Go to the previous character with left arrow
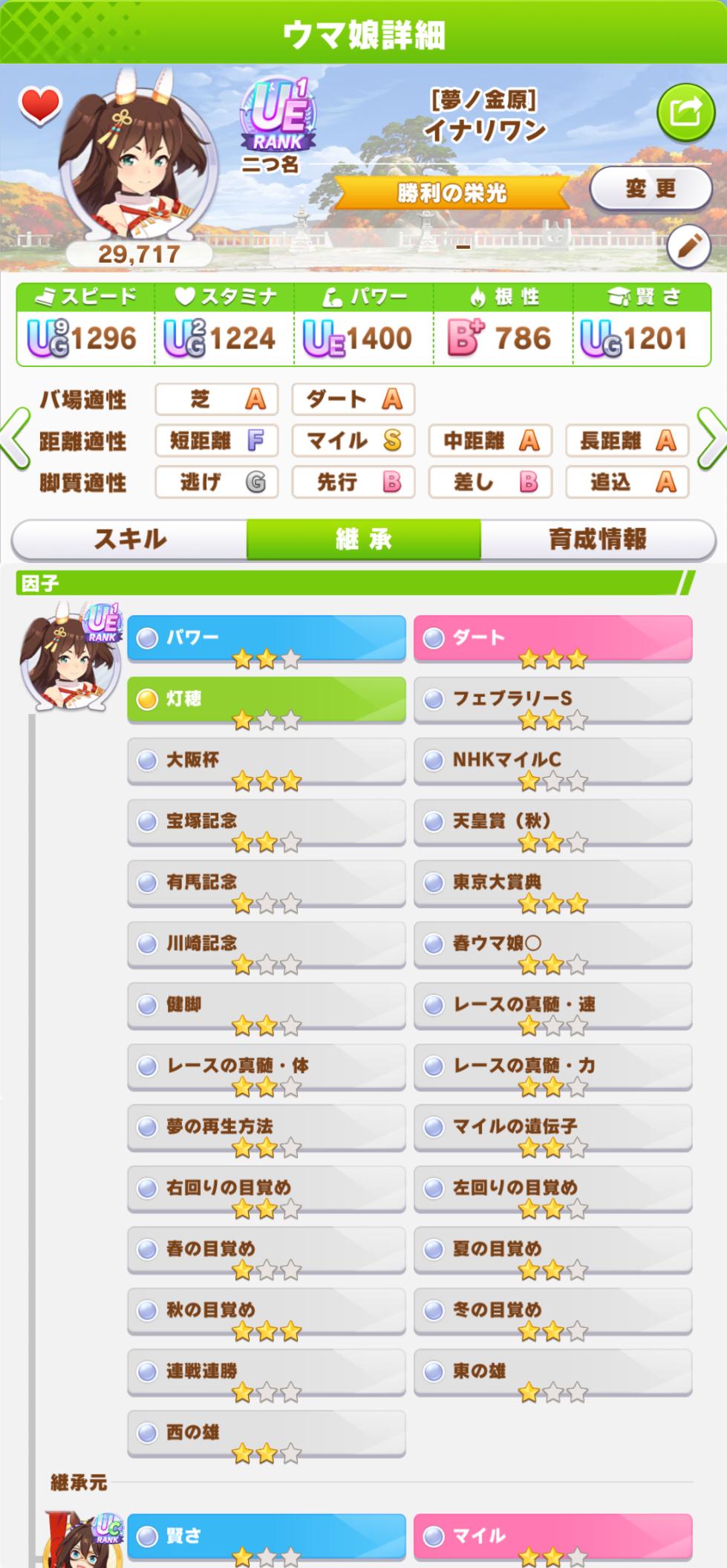 [x=15, y=440]
